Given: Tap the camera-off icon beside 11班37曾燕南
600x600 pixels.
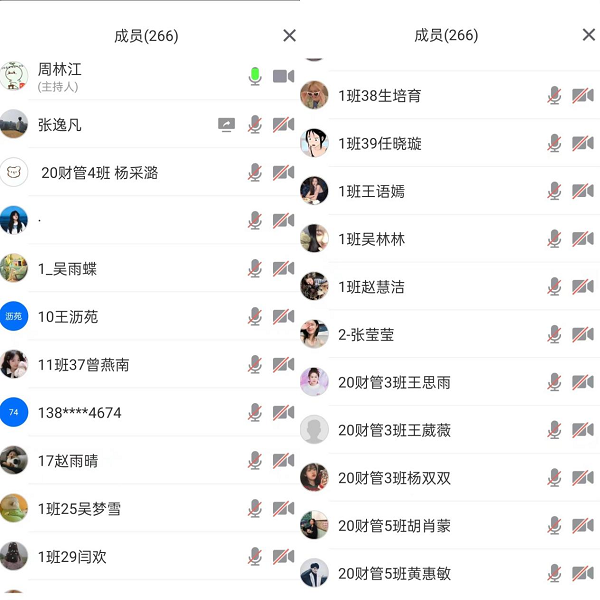Looking at the screenshot, I should 283,365.
